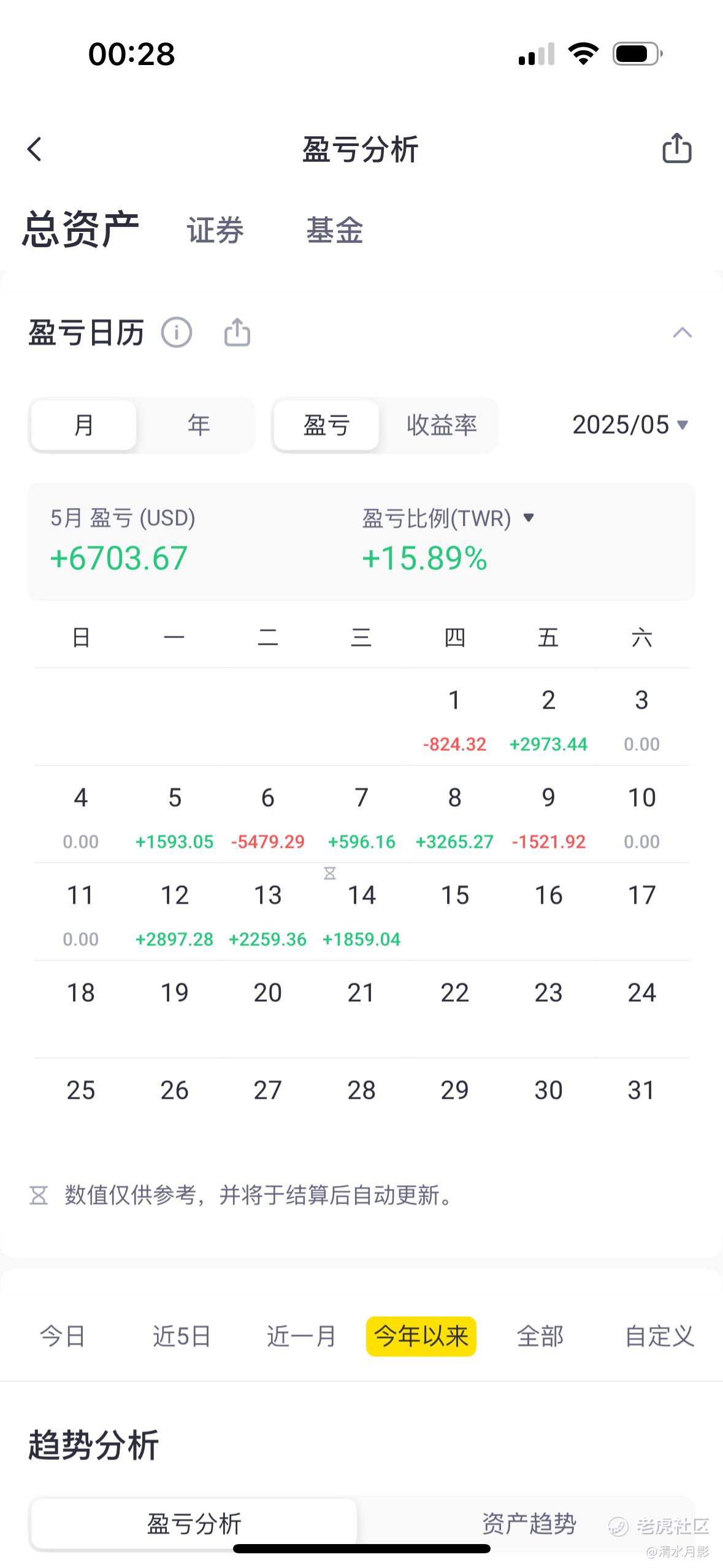This screenshot has height=1568, width=723.
Task: Go back using the top-left arrow
Action: [34, 149]
